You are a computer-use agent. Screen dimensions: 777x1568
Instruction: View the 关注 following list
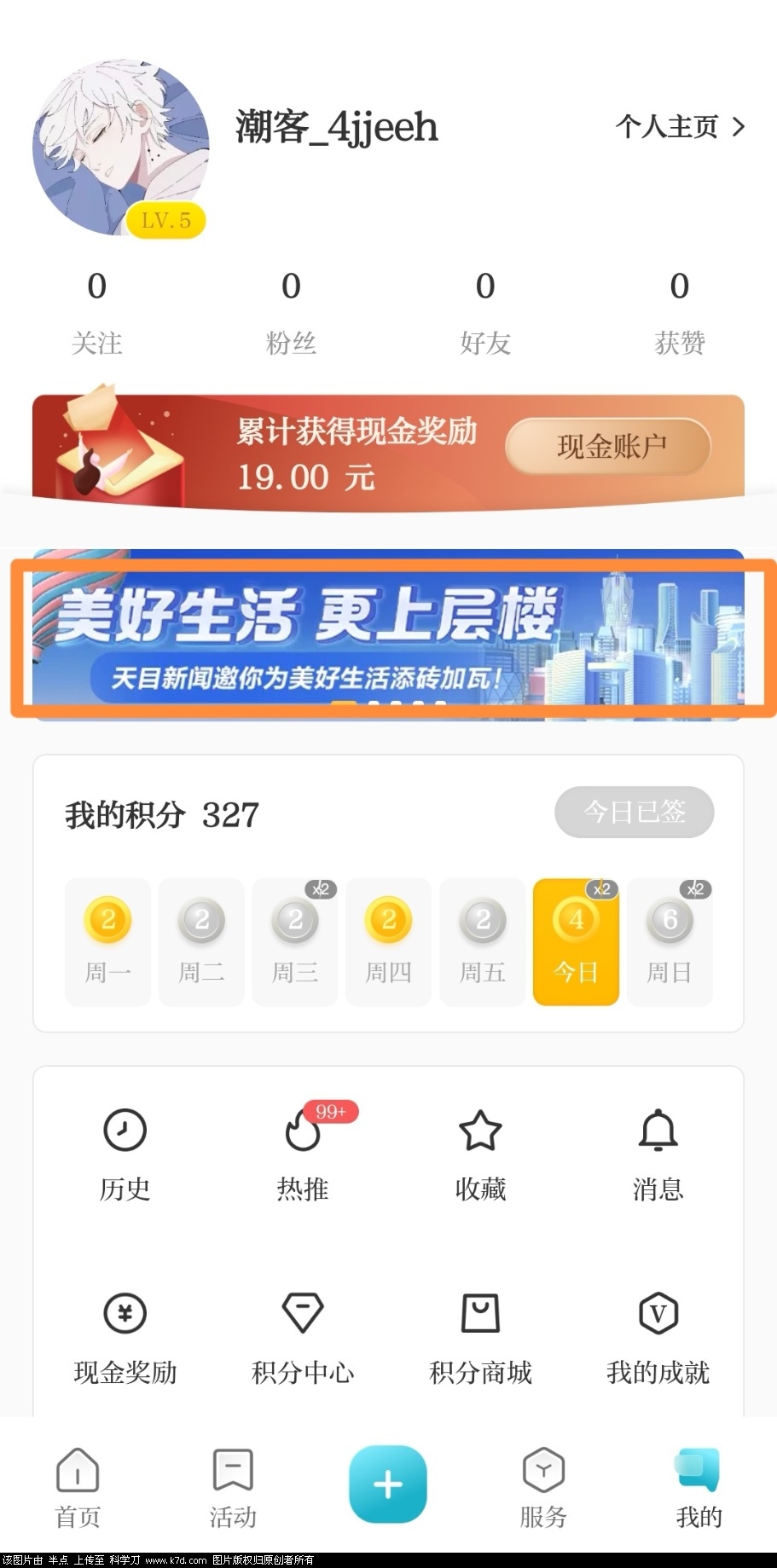coord(96,312)
